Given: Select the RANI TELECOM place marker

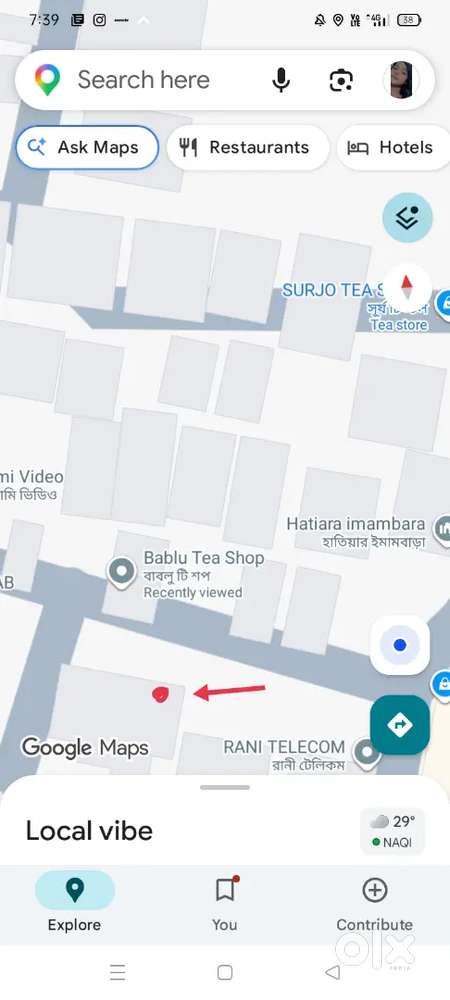Looking at the screenshot, I should pyautogui.click(x=367, y=753).
